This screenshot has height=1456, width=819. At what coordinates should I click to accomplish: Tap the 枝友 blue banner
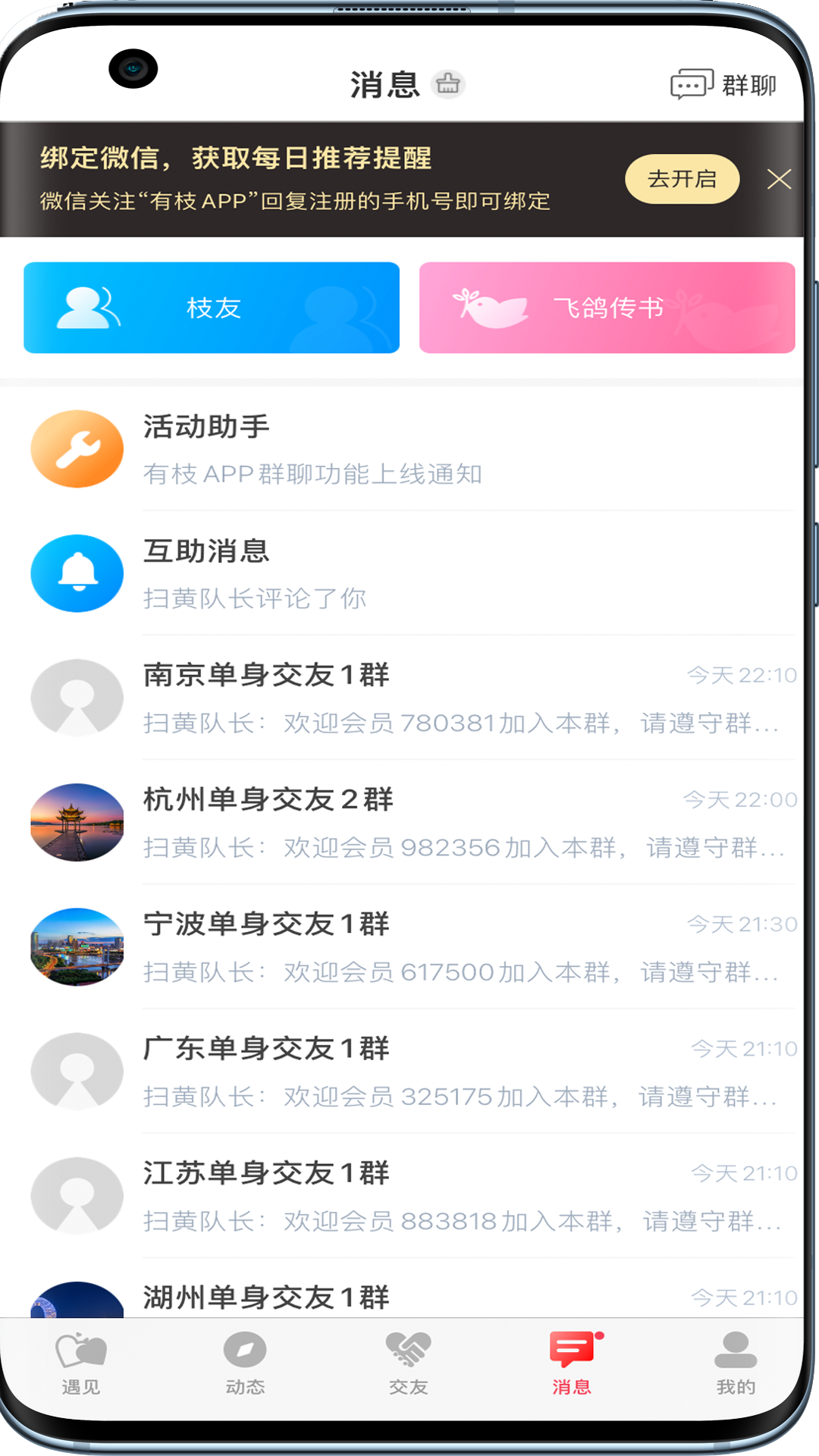click(211, 308)
